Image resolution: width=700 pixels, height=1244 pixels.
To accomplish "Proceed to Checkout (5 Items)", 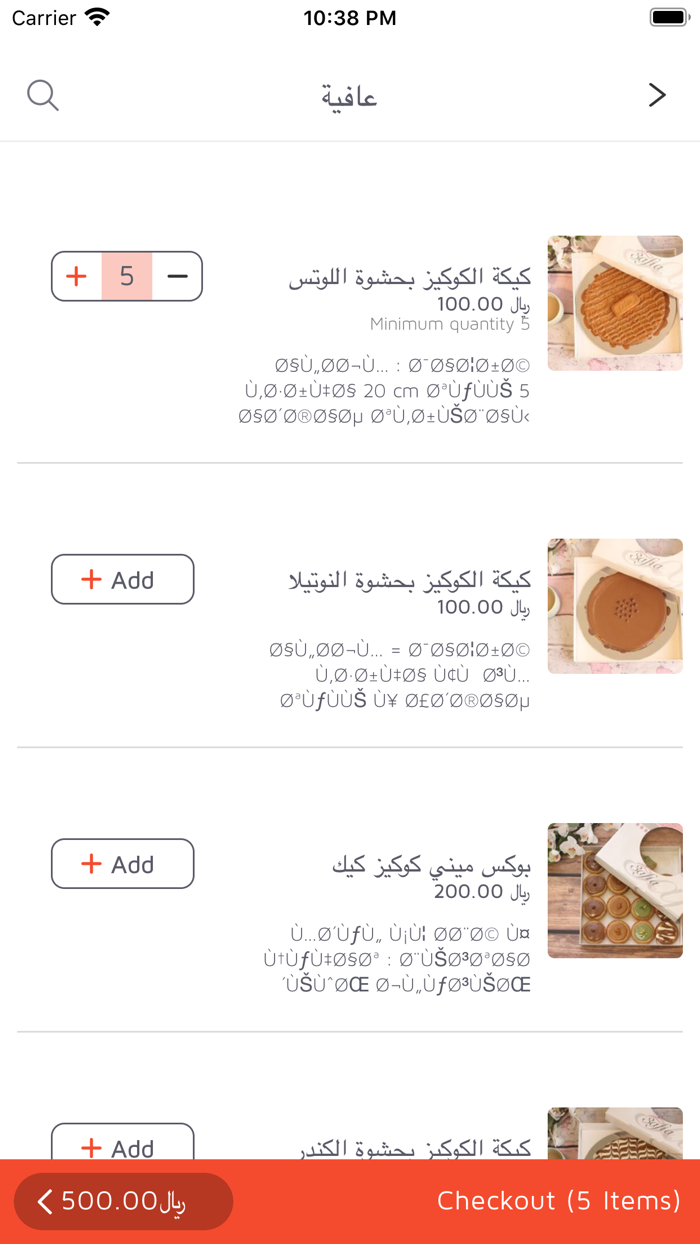I will pyautogui.click(x=558, y=1201).
